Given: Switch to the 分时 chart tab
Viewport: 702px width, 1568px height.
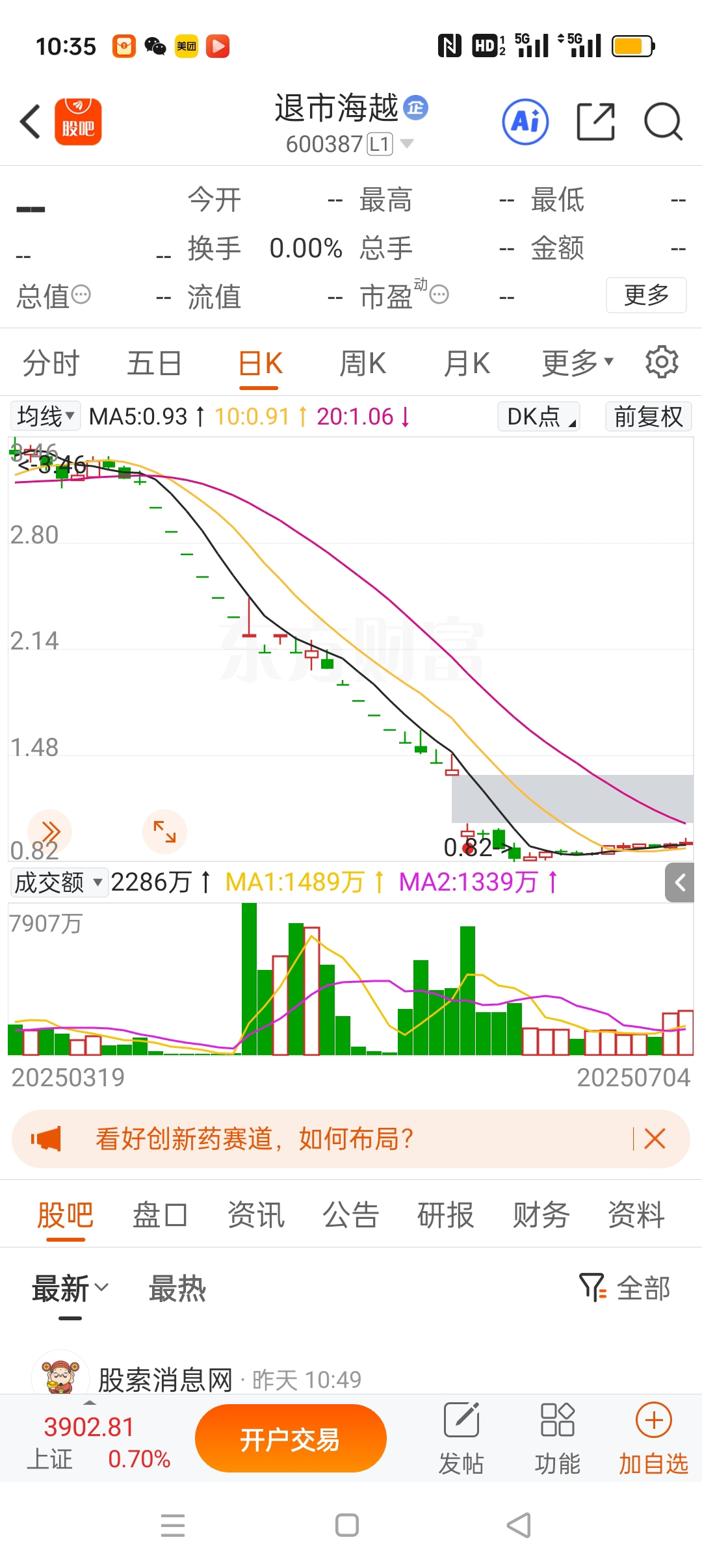Looking at the screenshot, I should (x=51, y=363).
